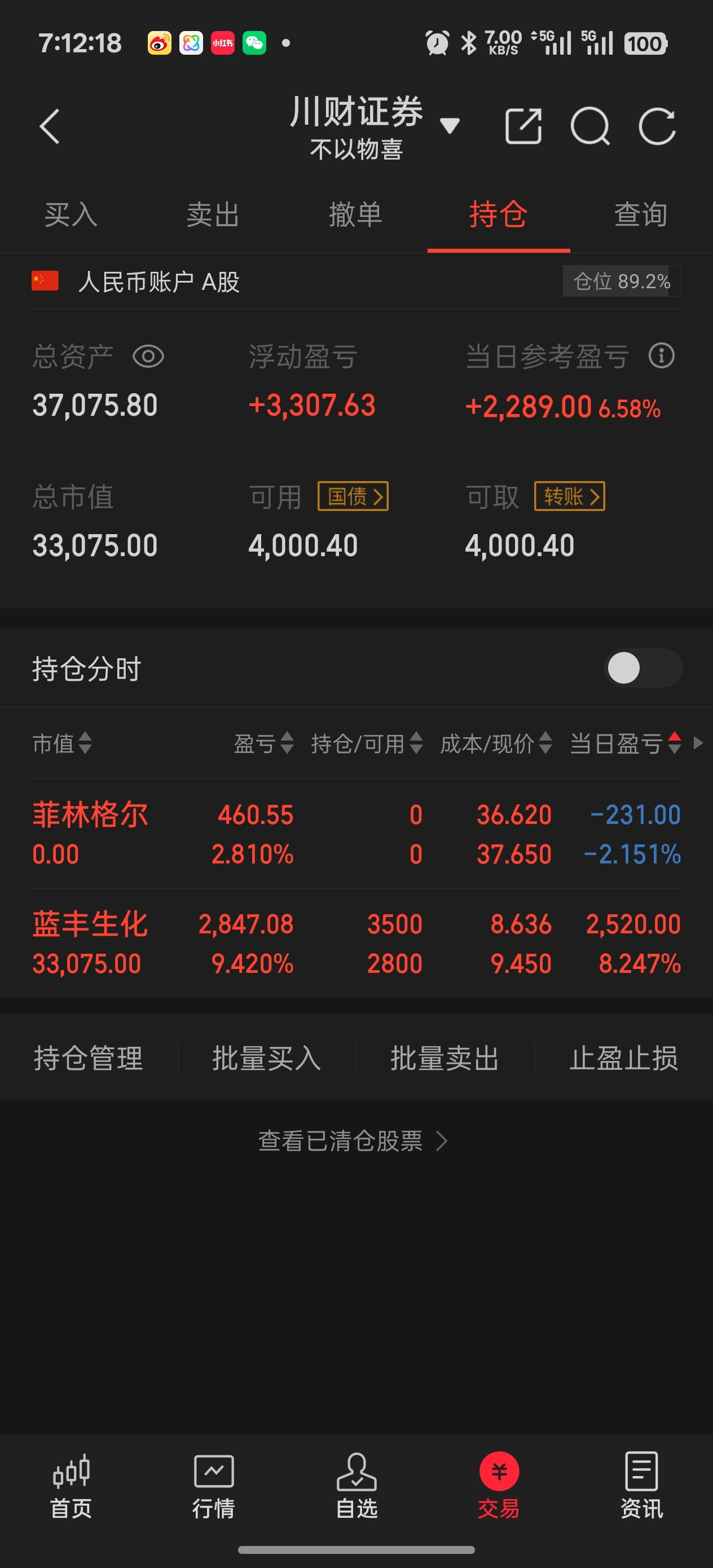Hide total assets using the eye icon
Image resolution: width=713 pixels, height=1568 pixels.
(x=148, y=356)
